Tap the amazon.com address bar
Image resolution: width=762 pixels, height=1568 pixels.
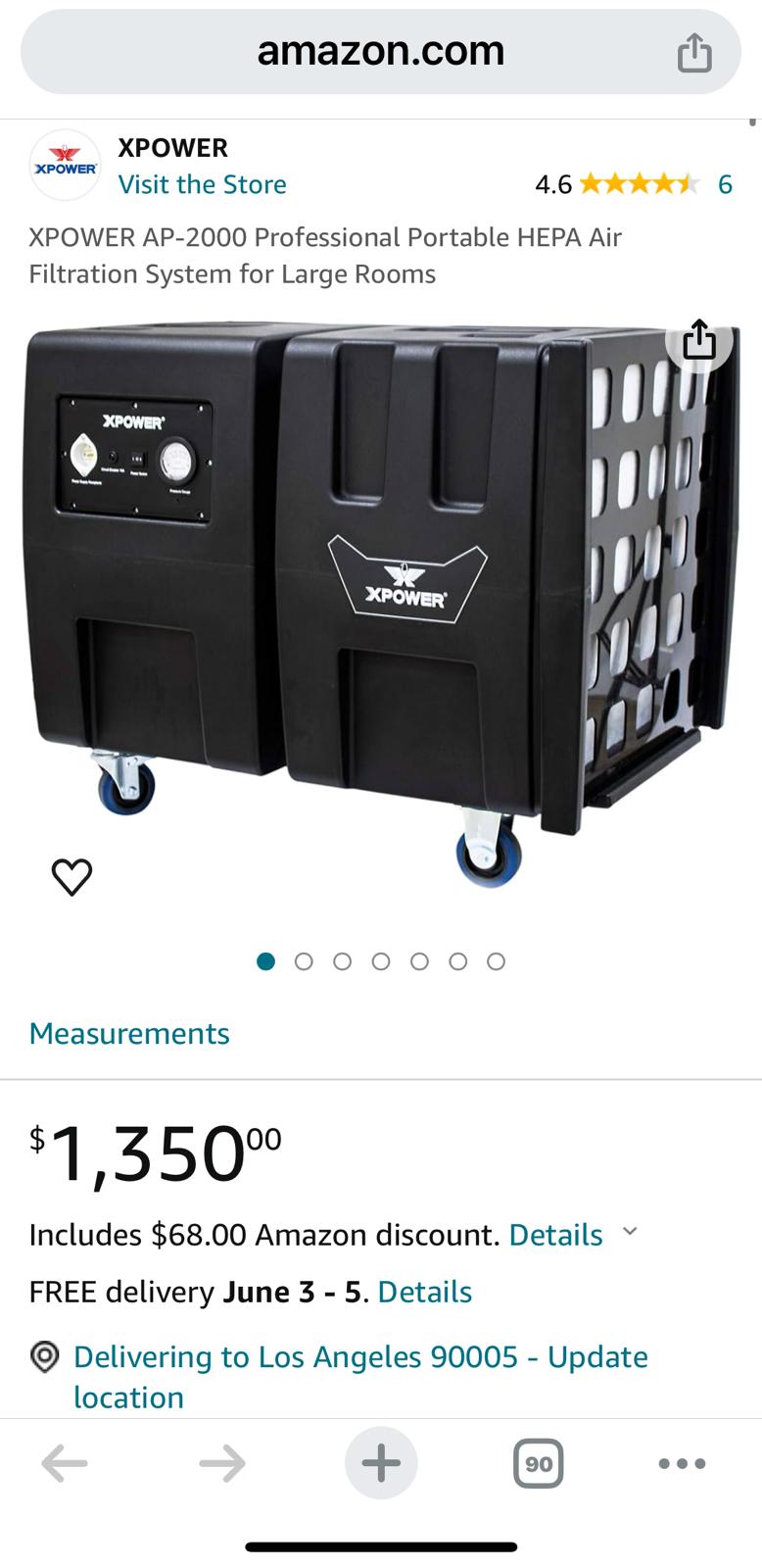click(380, 51)
